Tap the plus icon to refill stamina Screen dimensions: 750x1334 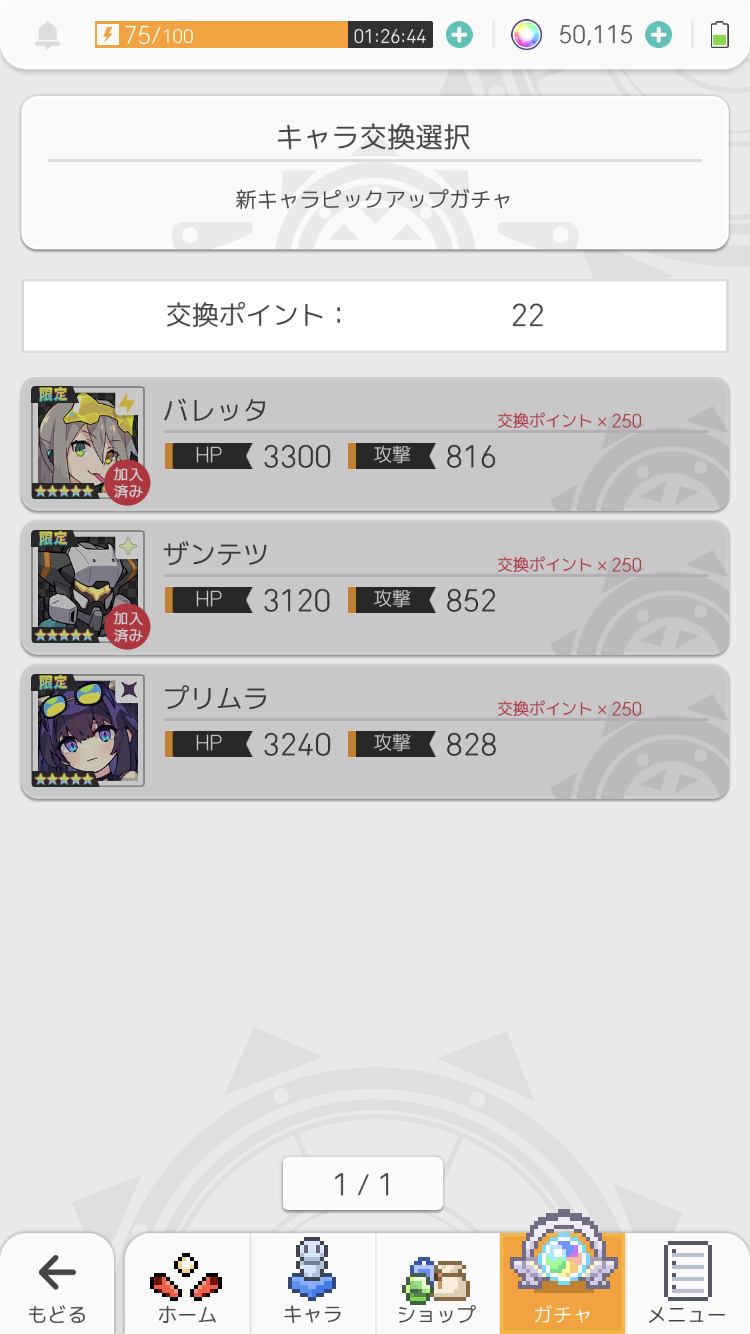(x=459, y=36)
